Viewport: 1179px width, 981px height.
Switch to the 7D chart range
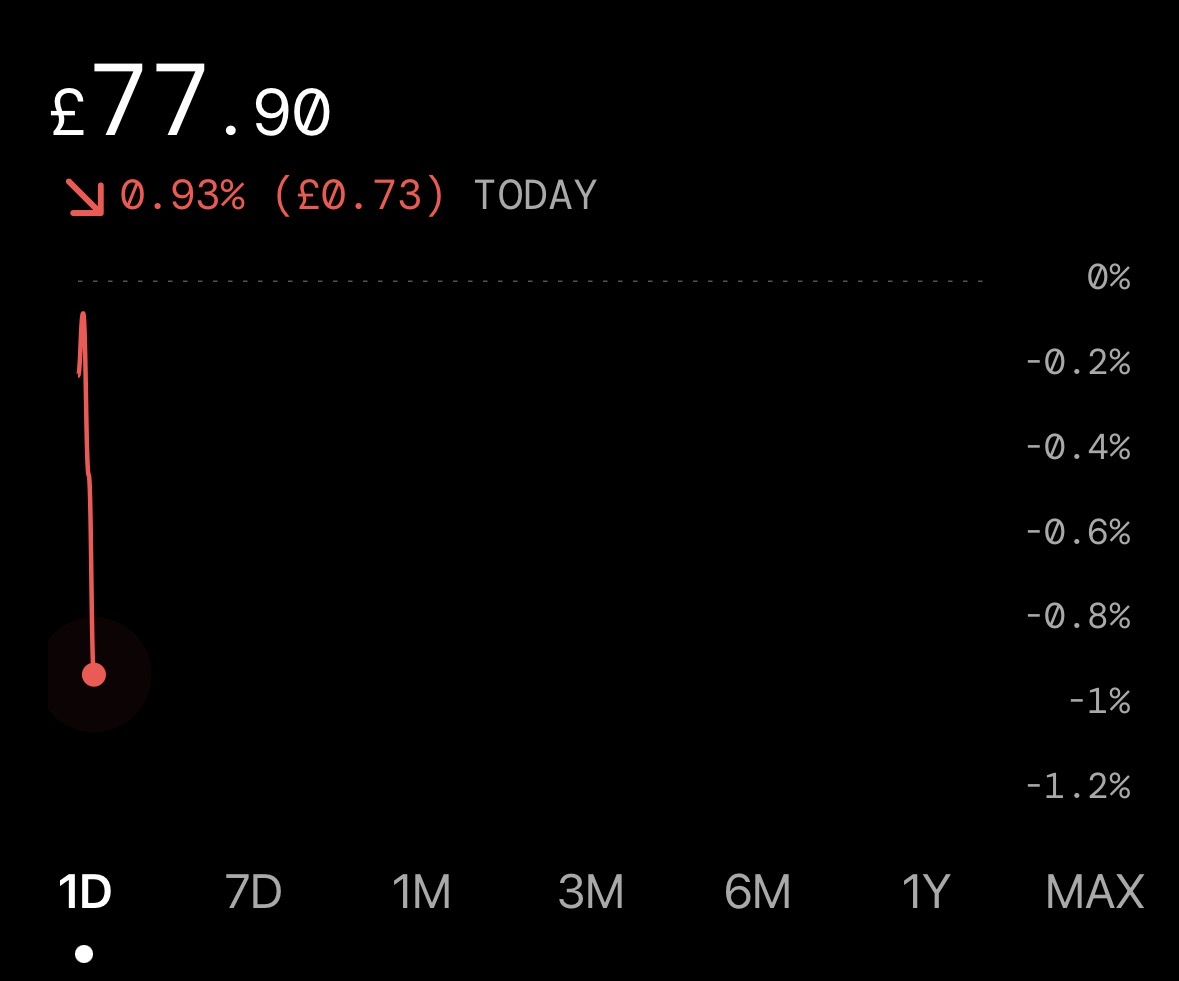tap(253, 892)
